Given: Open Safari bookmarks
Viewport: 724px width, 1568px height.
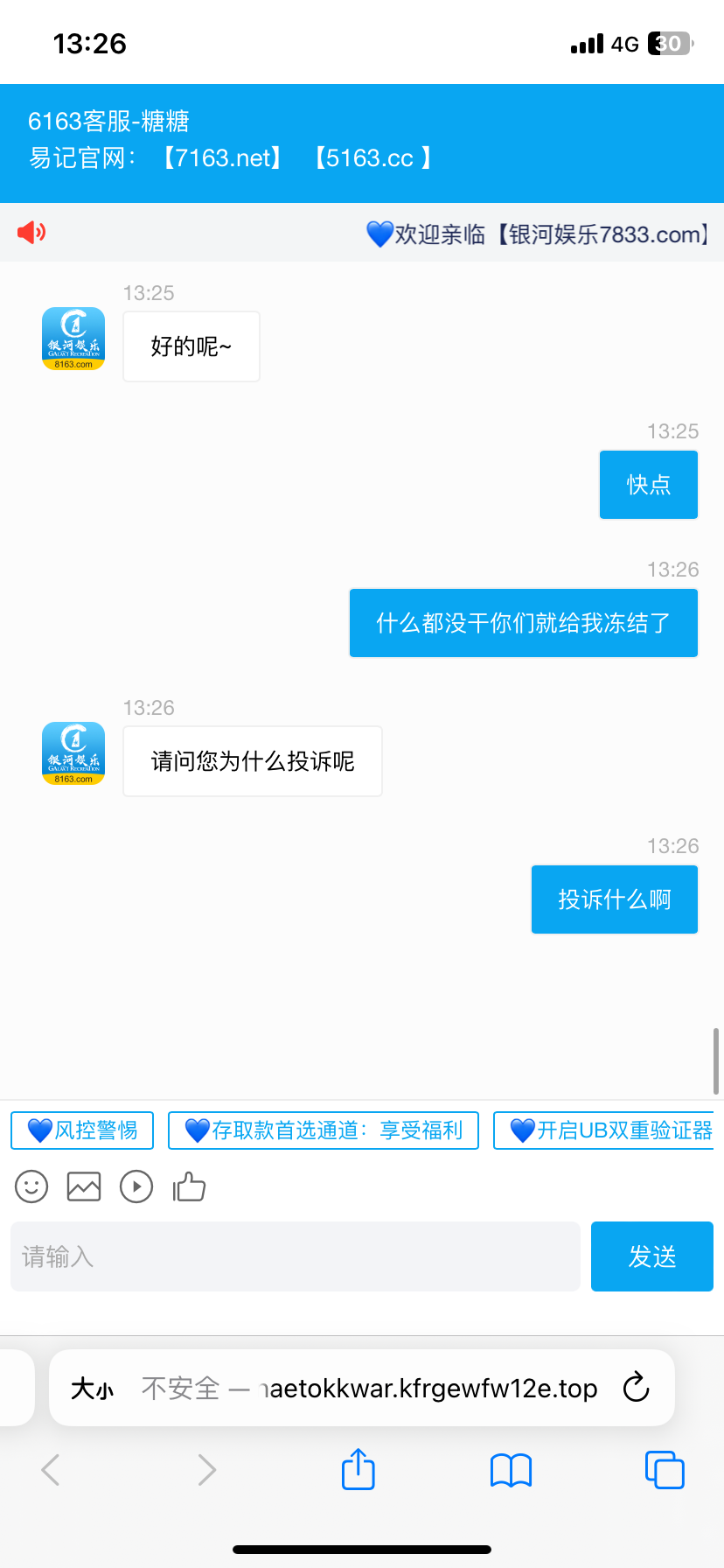Looking at the screenshot, I should 512,1470.
